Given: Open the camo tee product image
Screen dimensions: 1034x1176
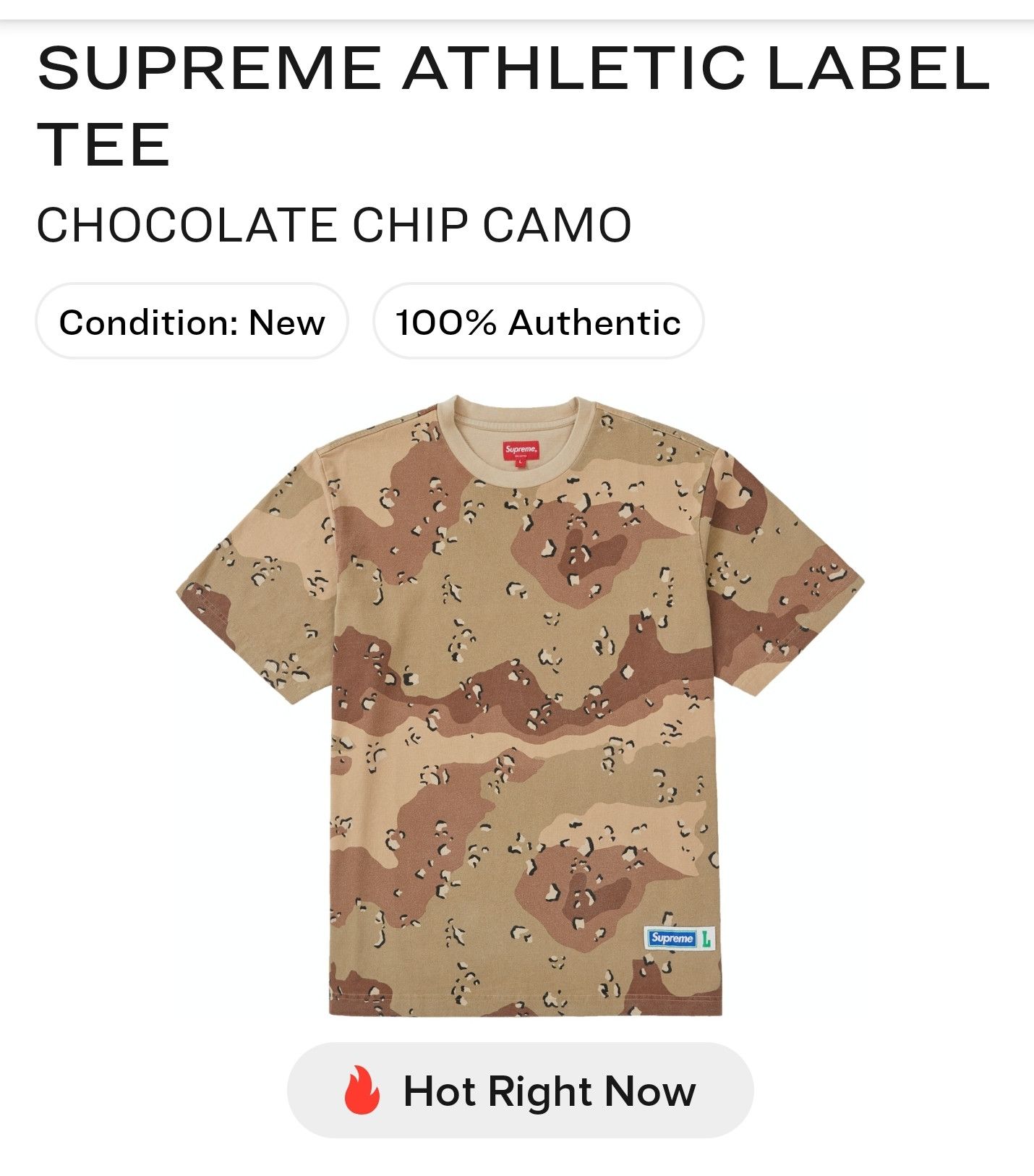Looking at the screenshot, I should pyautogui.click(x=521, y=705).
